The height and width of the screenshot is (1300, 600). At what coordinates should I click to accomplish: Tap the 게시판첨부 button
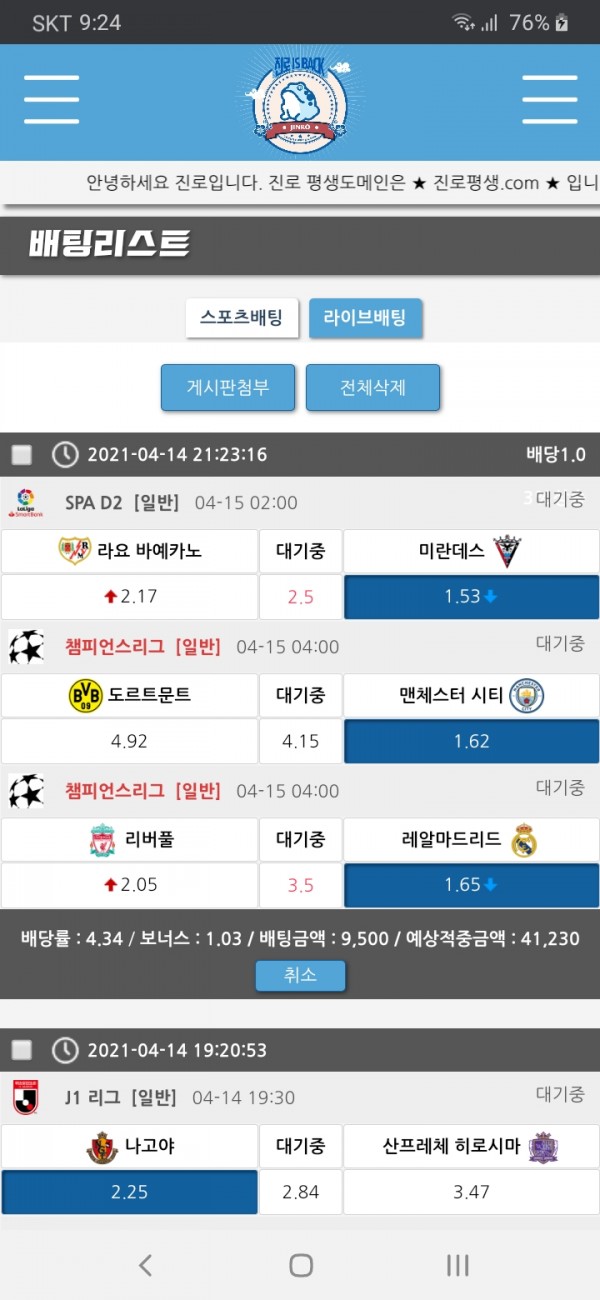[228, 387]
